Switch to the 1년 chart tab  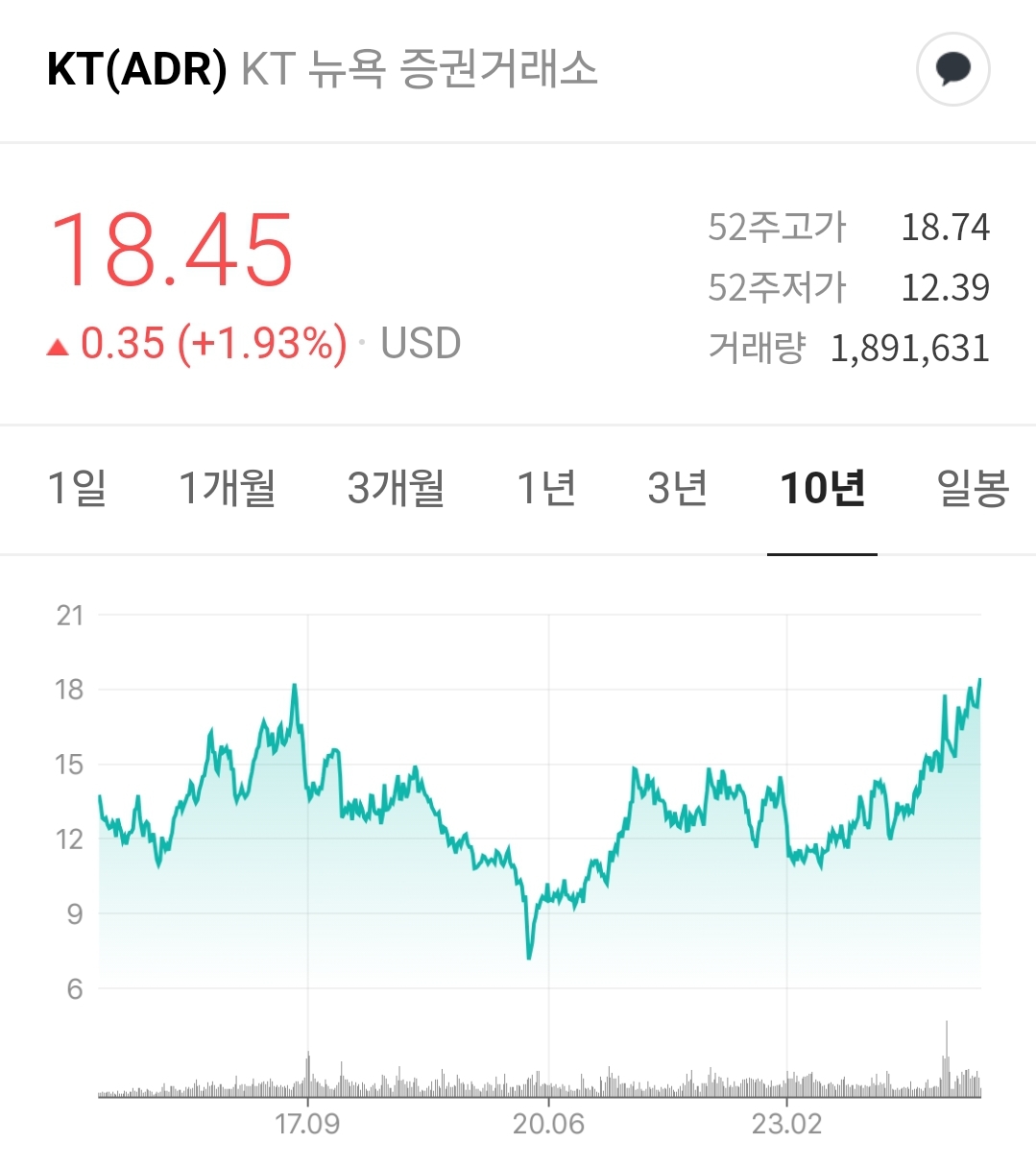[x=546, y=488]
